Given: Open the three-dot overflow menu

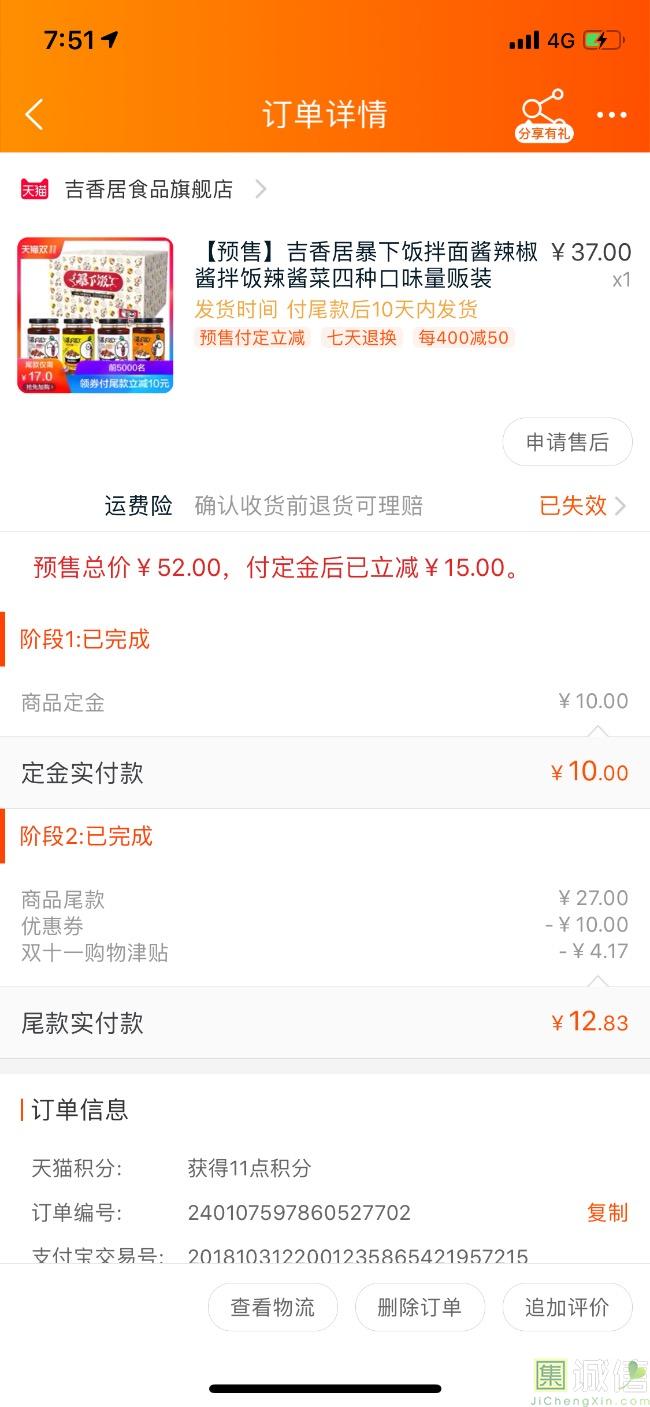Looking at the screenshot, I should click(x=612, y=115).
